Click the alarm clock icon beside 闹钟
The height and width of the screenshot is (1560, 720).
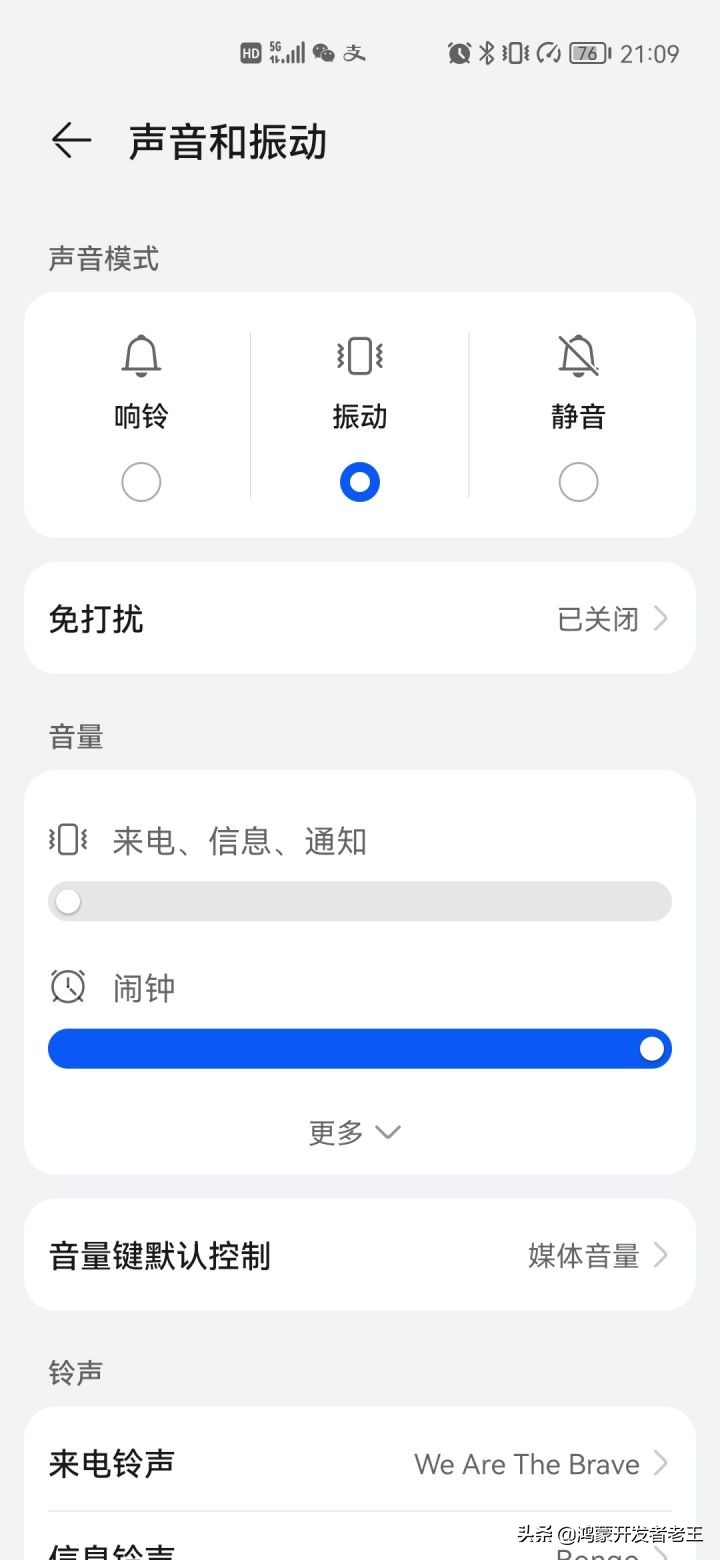[67, 987]
